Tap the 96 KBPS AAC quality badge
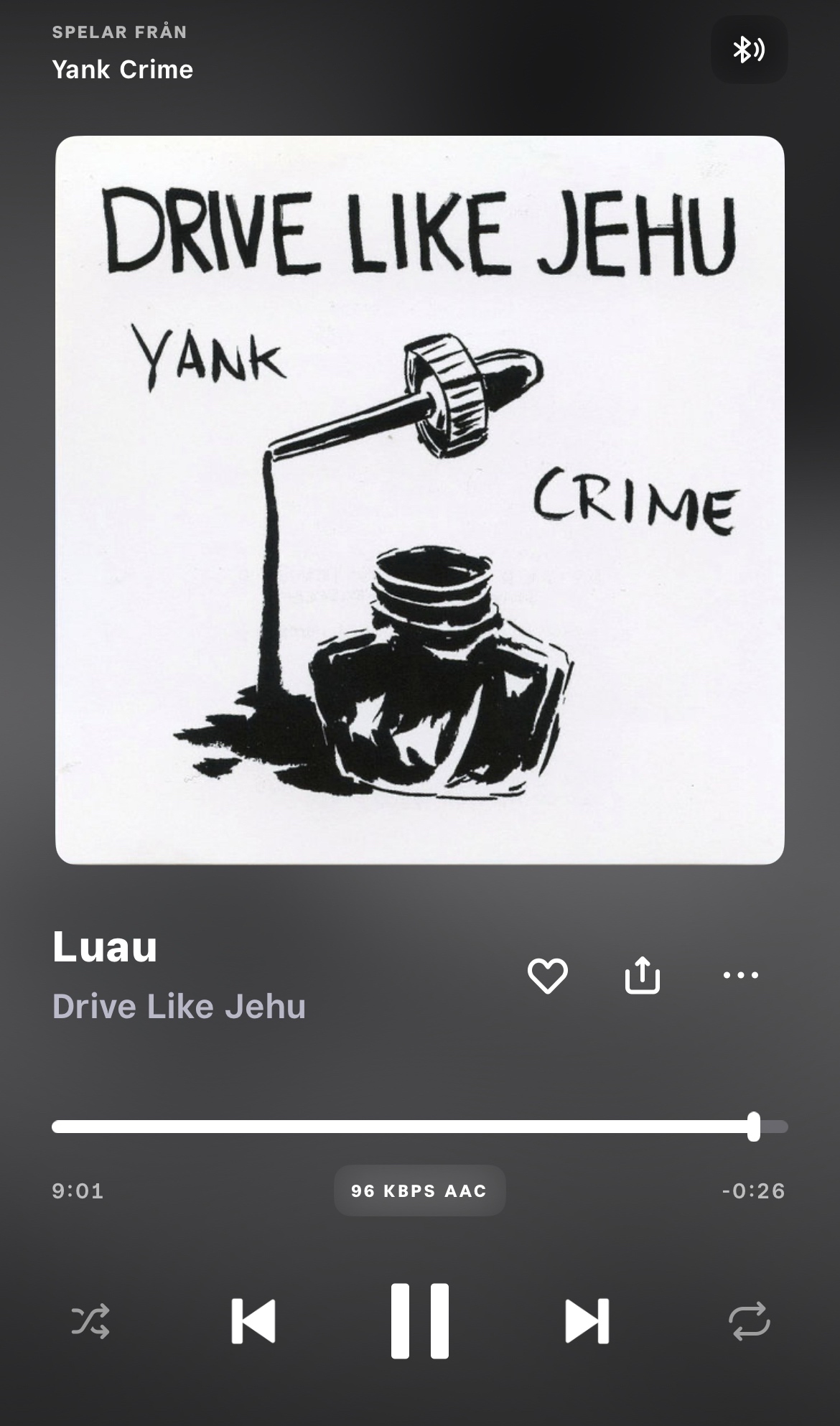 419,1190
